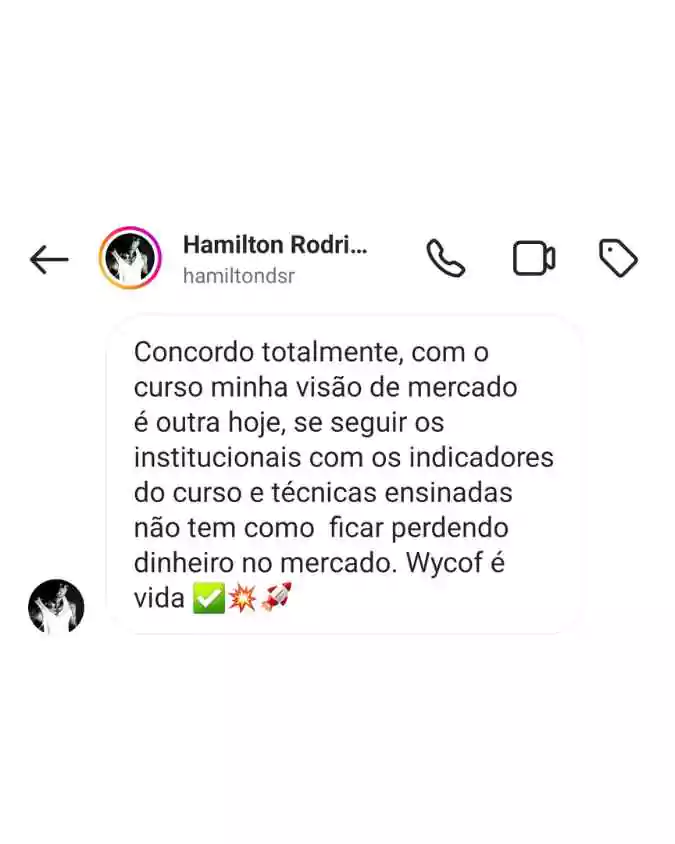675x844 pixels.
Task: Open the label tag icon
Action: 618,259
